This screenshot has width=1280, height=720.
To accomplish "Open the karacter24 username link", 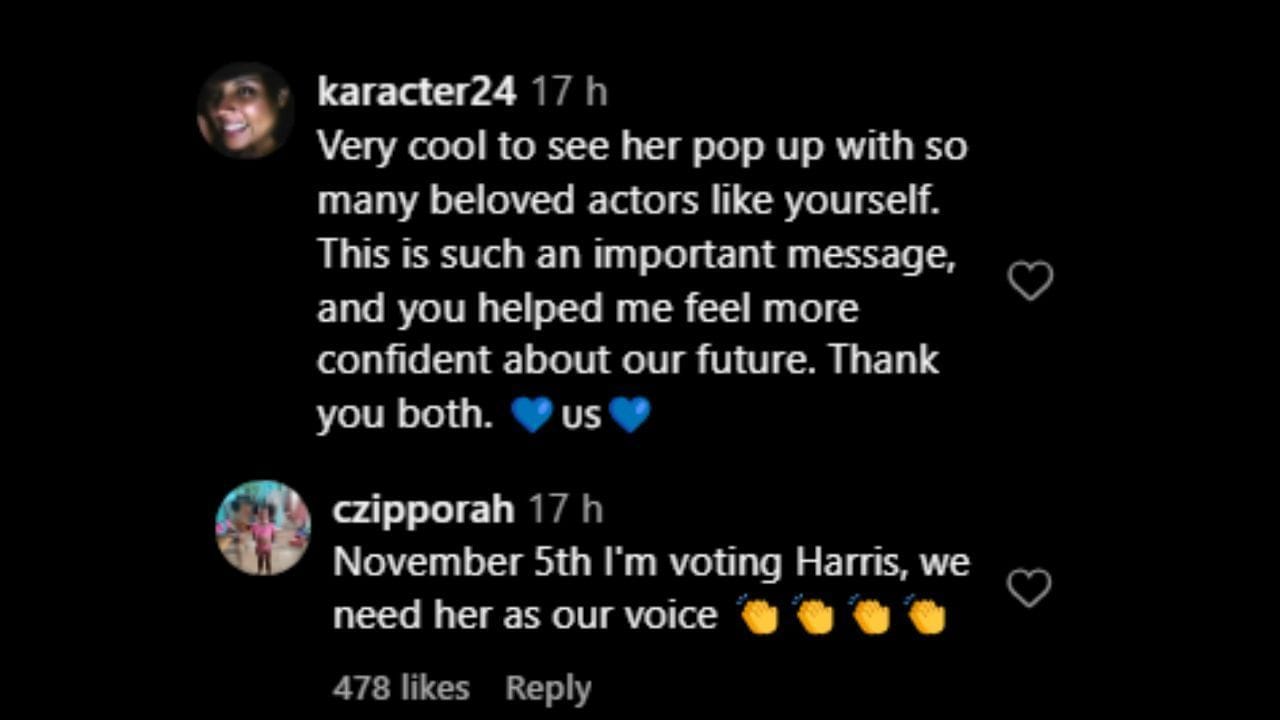I will tap(416, 92).
